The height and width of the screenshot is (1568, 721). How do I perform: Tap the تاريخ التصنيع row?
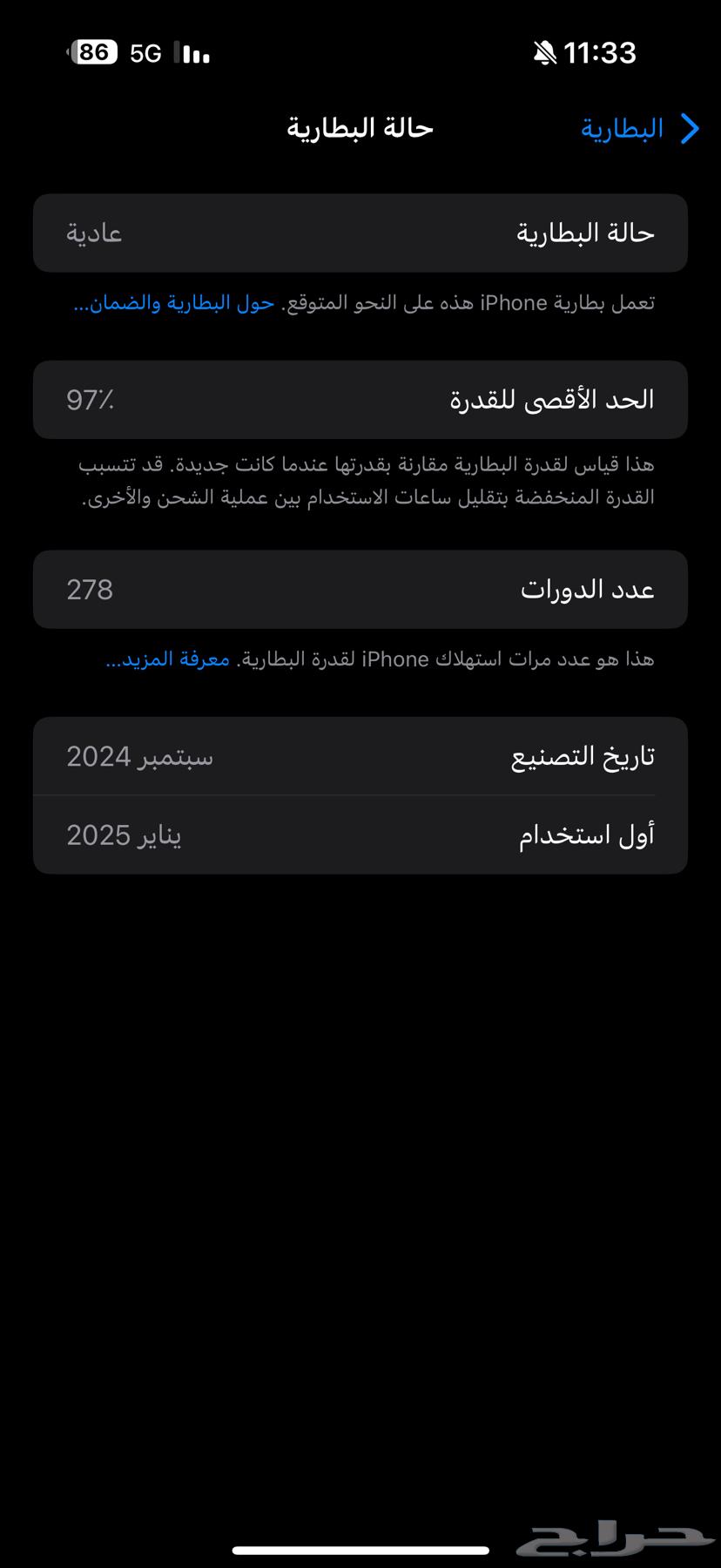tap(360, 756)
